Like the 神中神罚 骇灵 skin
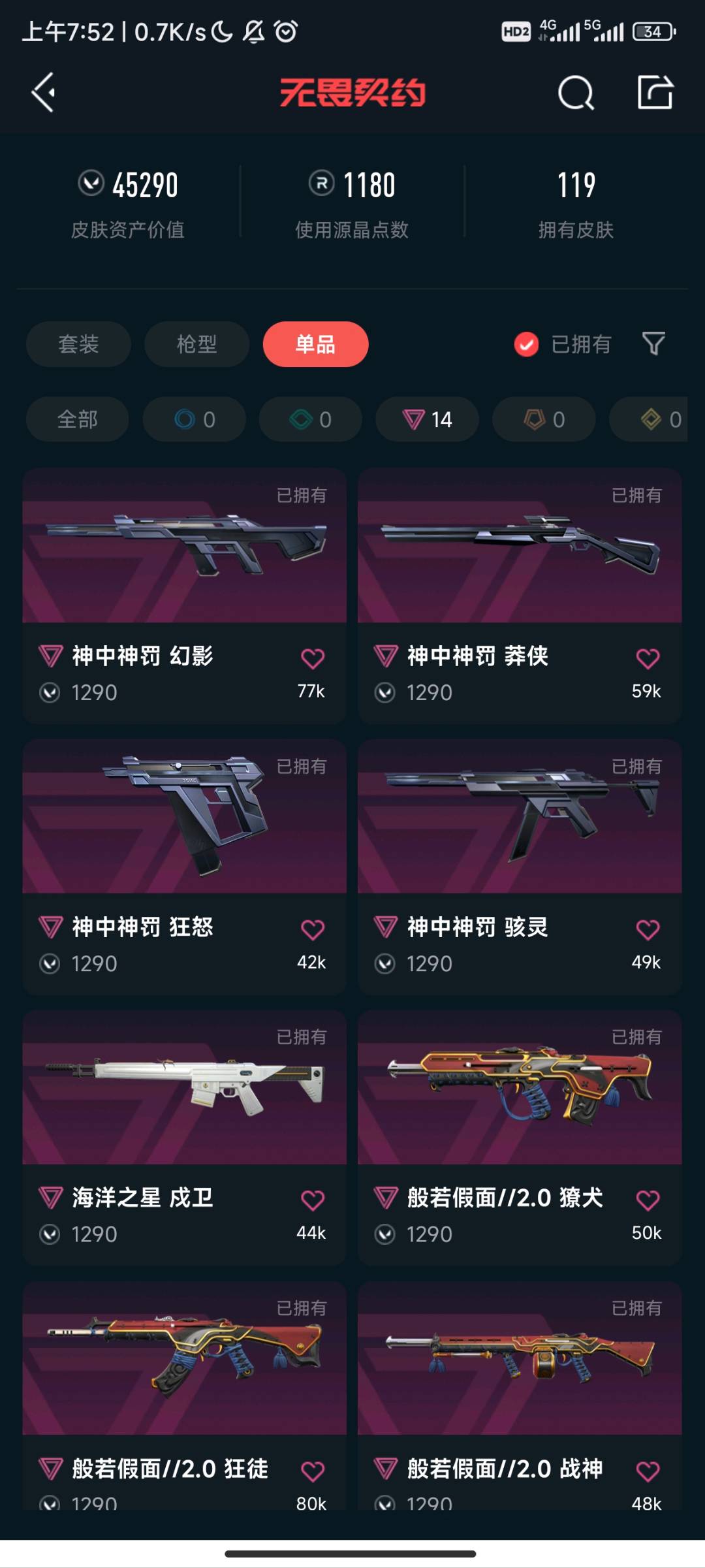Screen dimensions: 705x1568 [x=648, y=929]
